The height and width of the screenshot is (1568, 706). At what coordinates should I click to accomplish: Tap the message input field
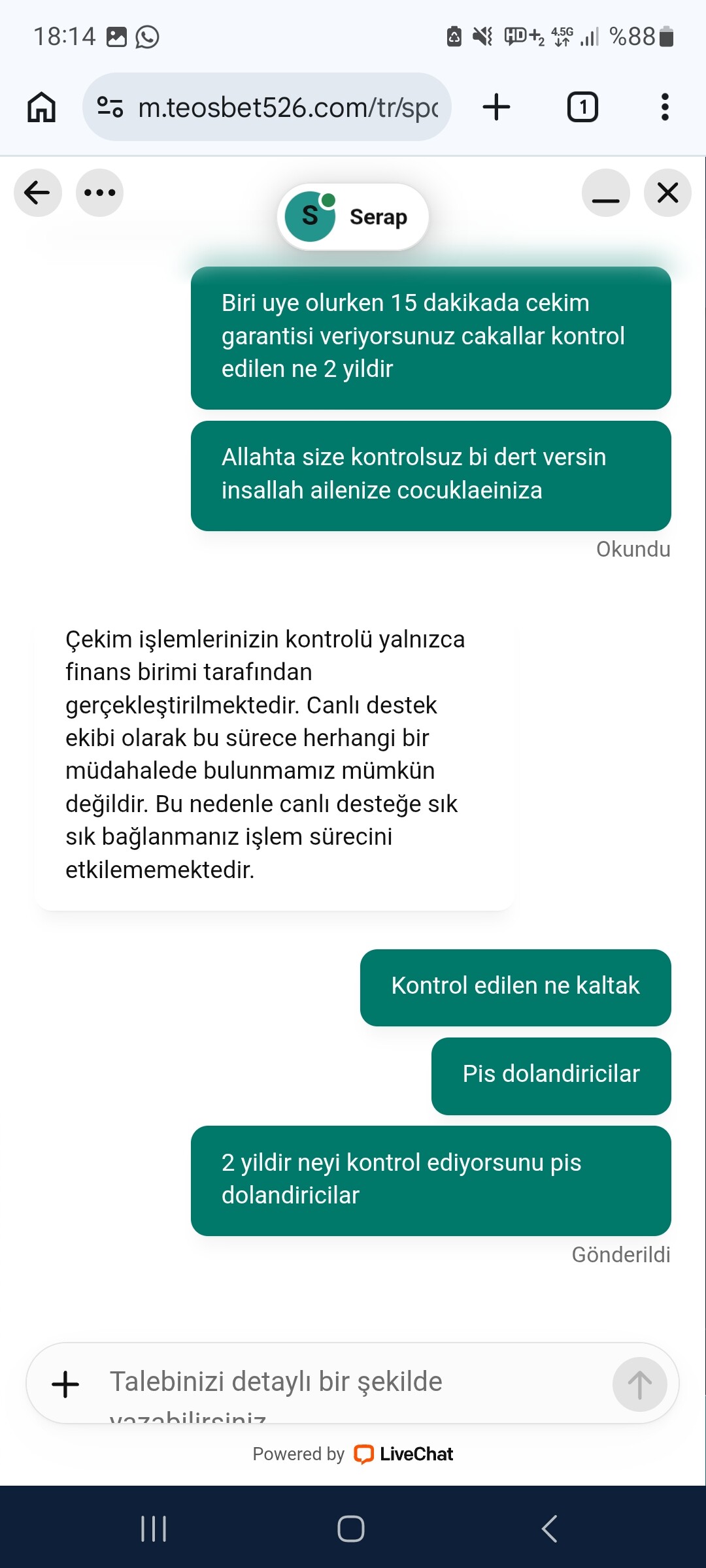pyautogui.click(x=353, y=1383)
